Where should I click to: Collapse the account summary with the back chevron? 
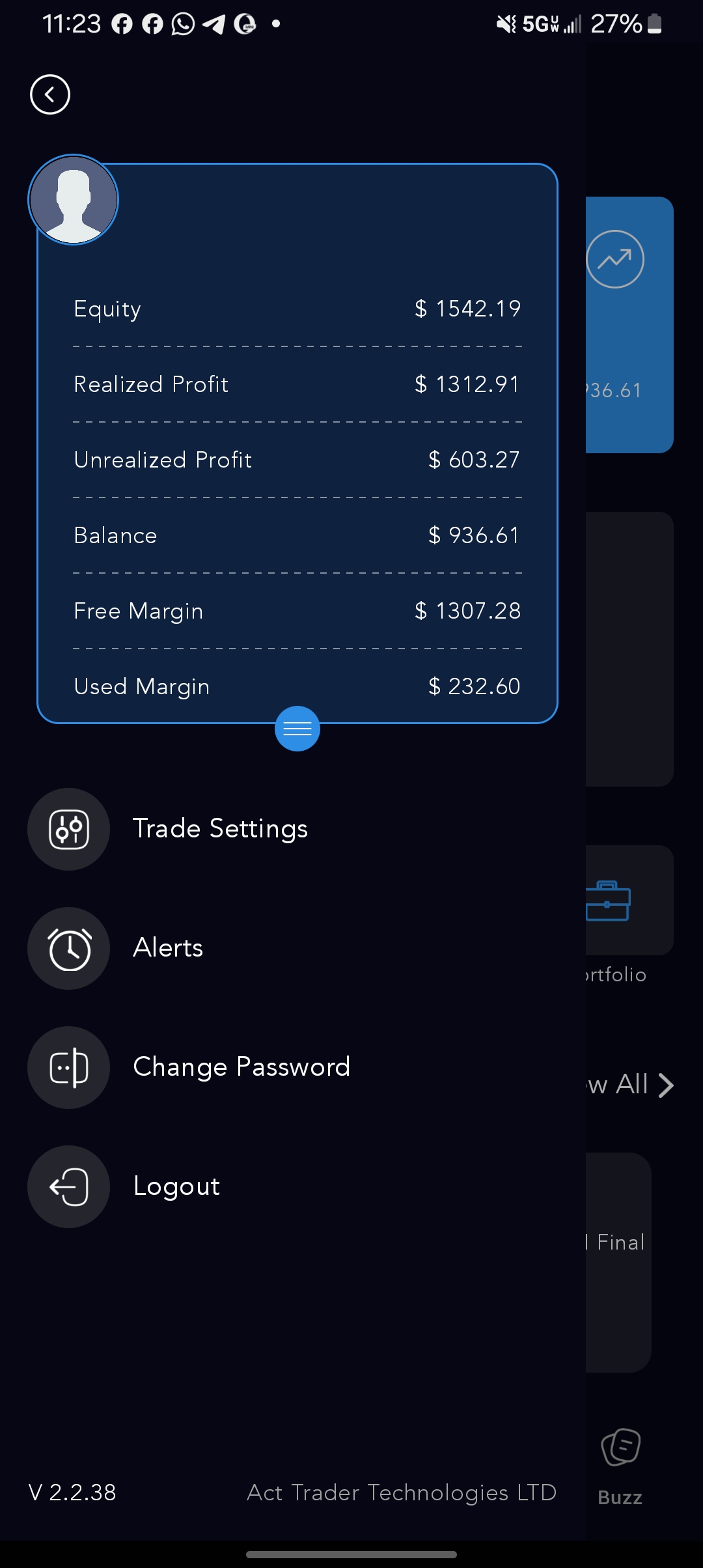49,94
